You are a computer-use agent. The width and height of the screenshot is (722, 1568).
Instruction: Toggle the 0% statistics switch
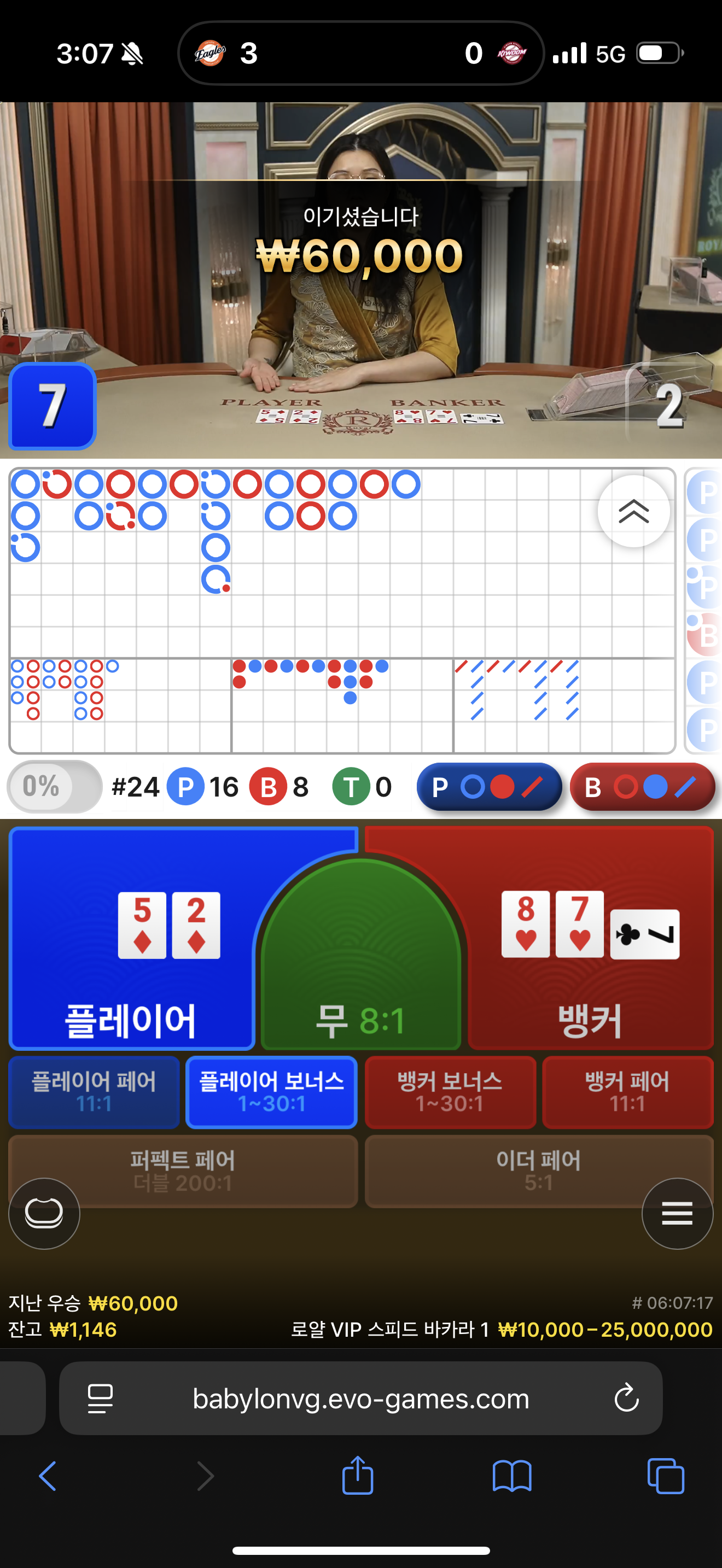54,786
